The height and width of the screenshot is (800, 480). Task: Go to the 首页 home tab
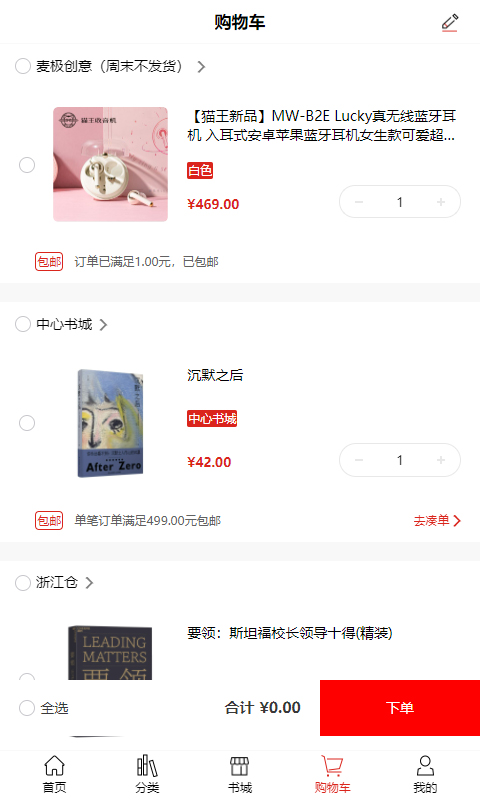55,774
